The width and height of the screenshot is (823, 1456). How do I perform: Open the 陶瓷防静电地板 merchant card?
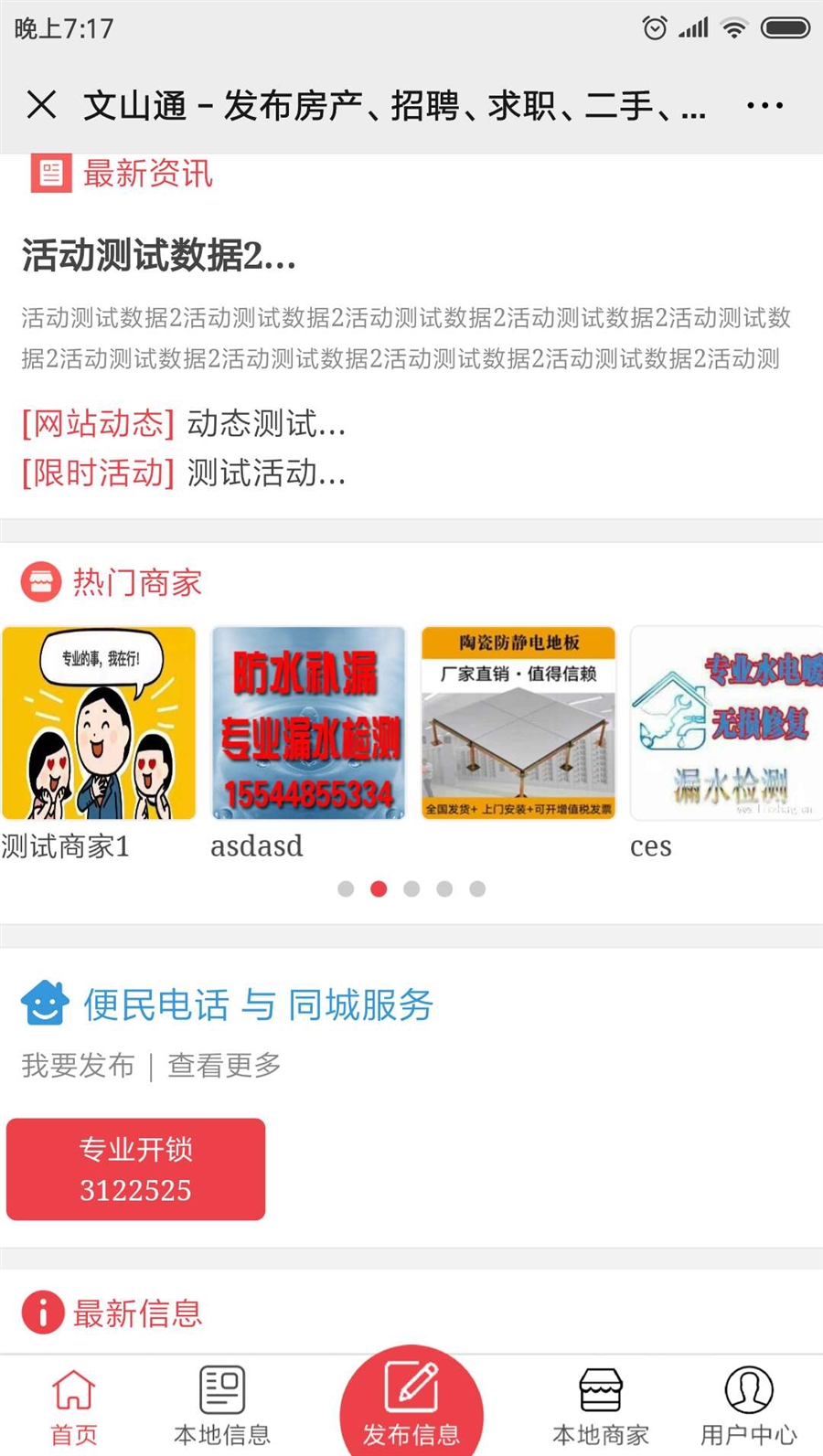pos(518,723)
